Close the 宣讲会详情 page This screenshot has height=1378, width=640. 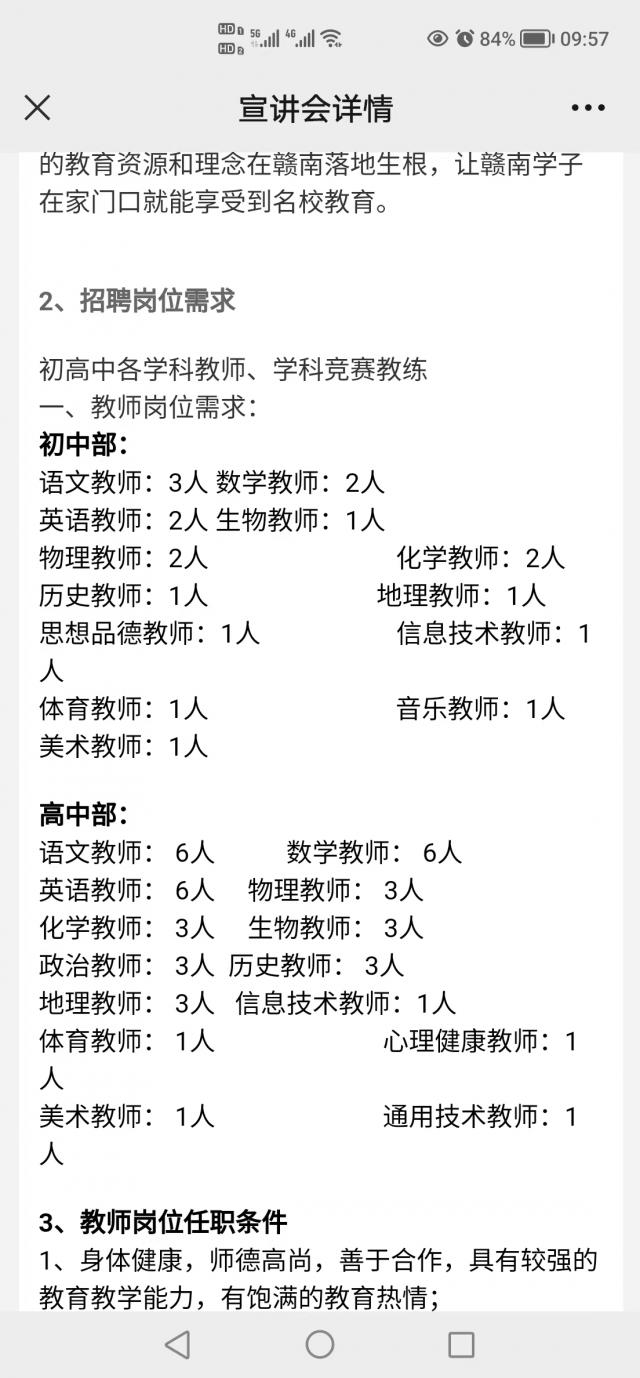click(37, 108)
